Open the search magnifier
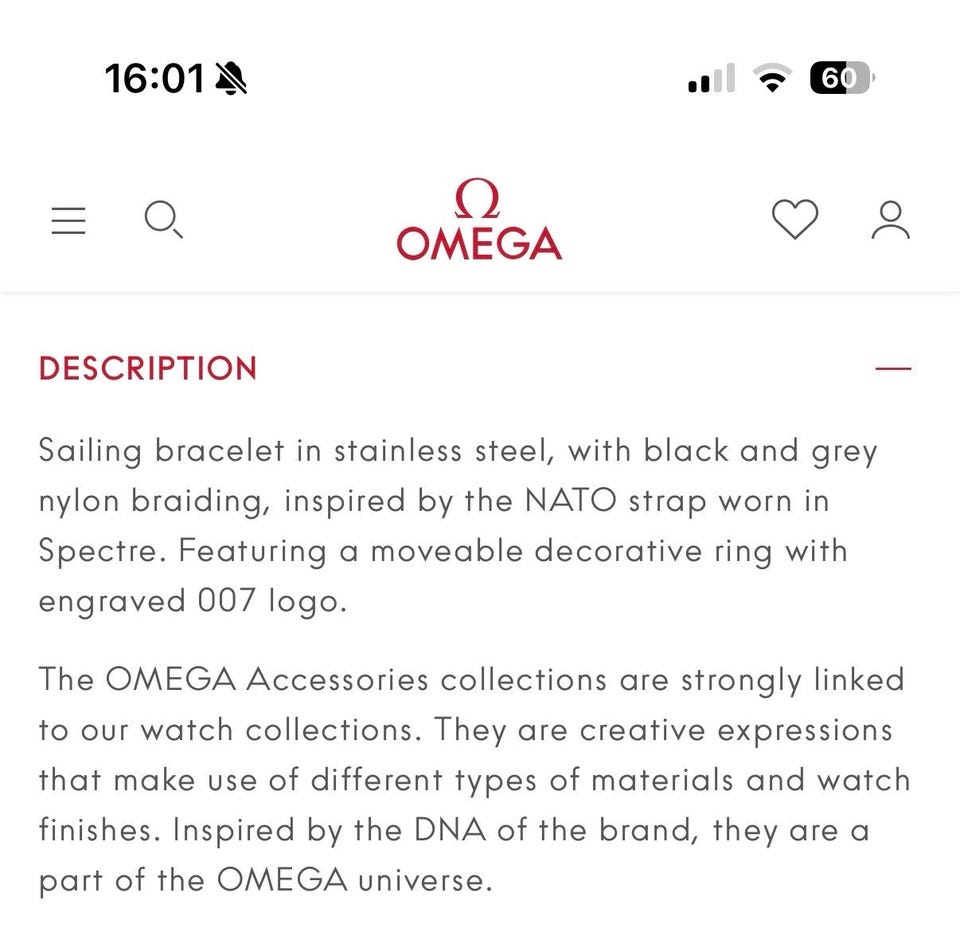 point(163,219)
